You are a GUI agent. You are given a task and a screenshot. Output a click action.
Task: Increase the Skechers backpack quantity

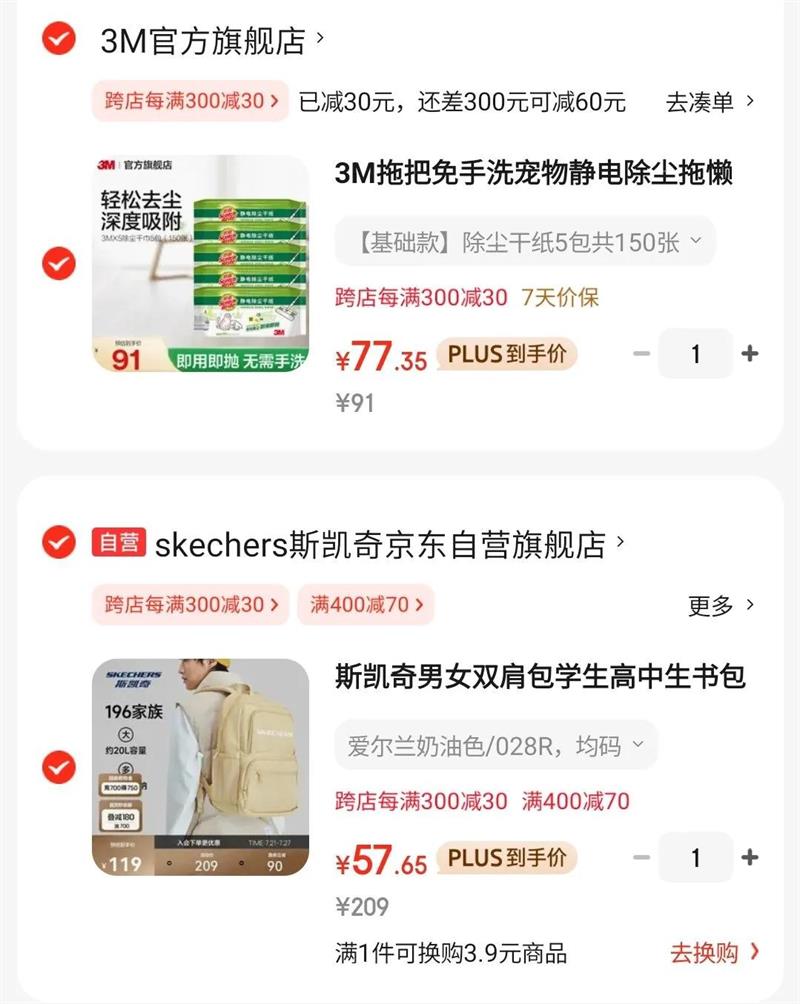pos(749,857)
